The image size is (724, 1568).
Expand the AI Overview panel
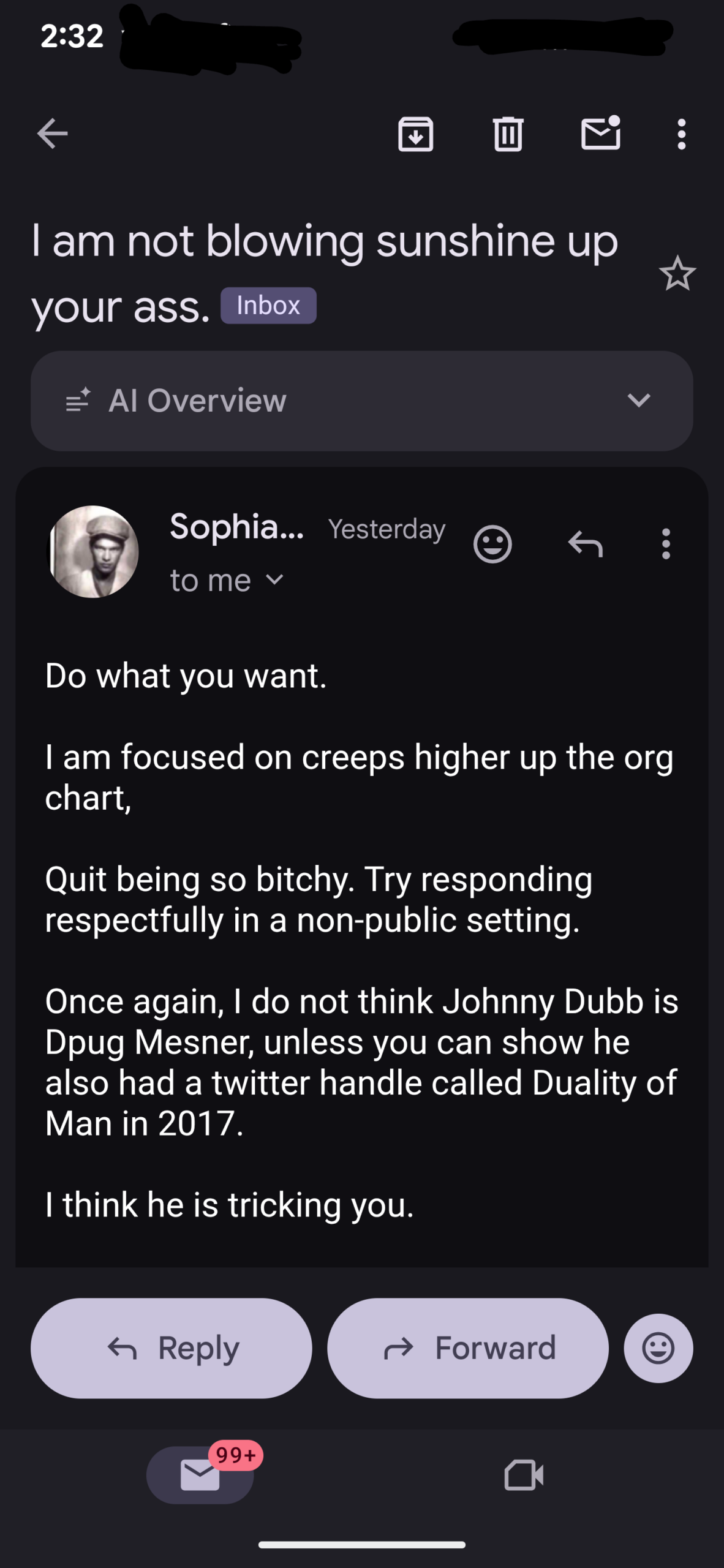[638, 401]
